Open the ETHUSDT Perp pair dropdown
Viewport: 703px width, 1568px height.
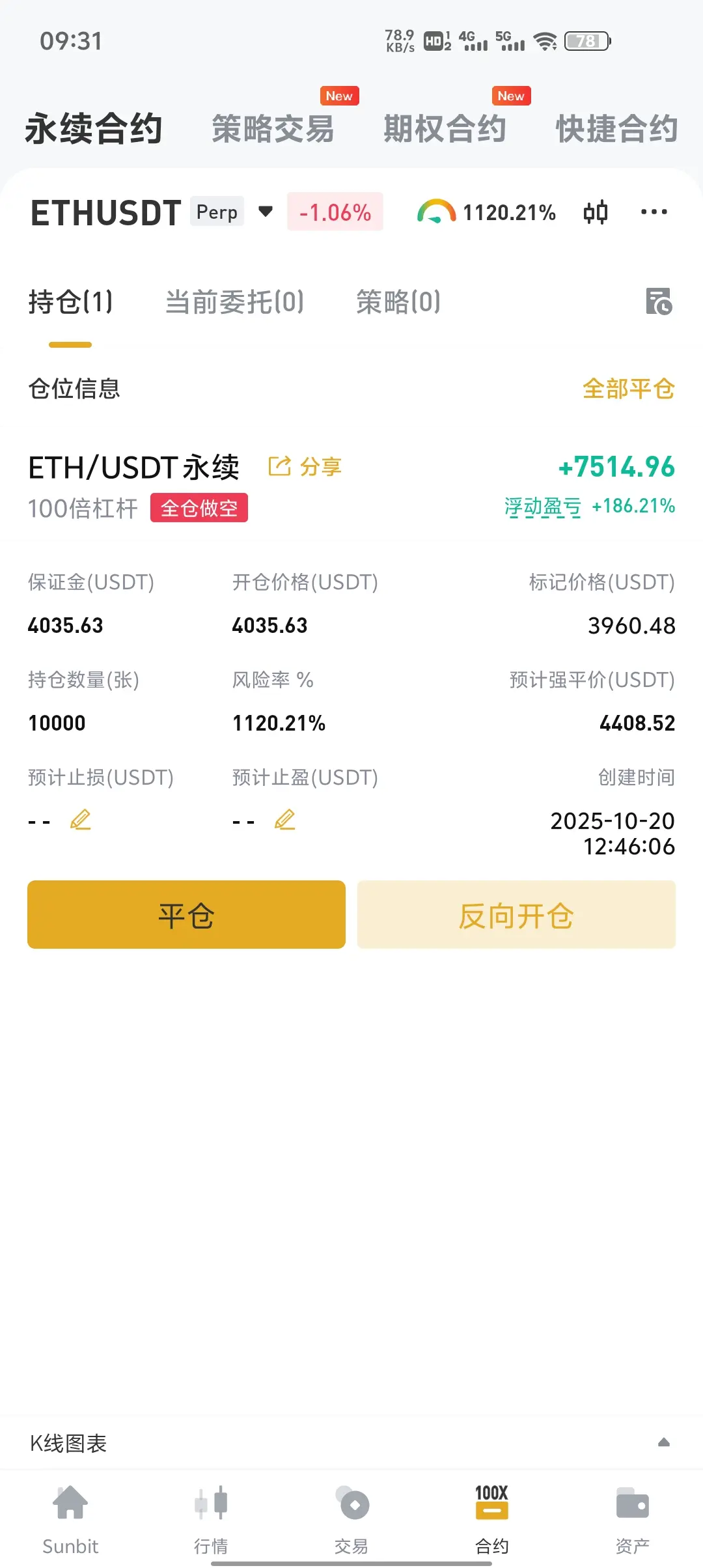[x=266, y=212]
